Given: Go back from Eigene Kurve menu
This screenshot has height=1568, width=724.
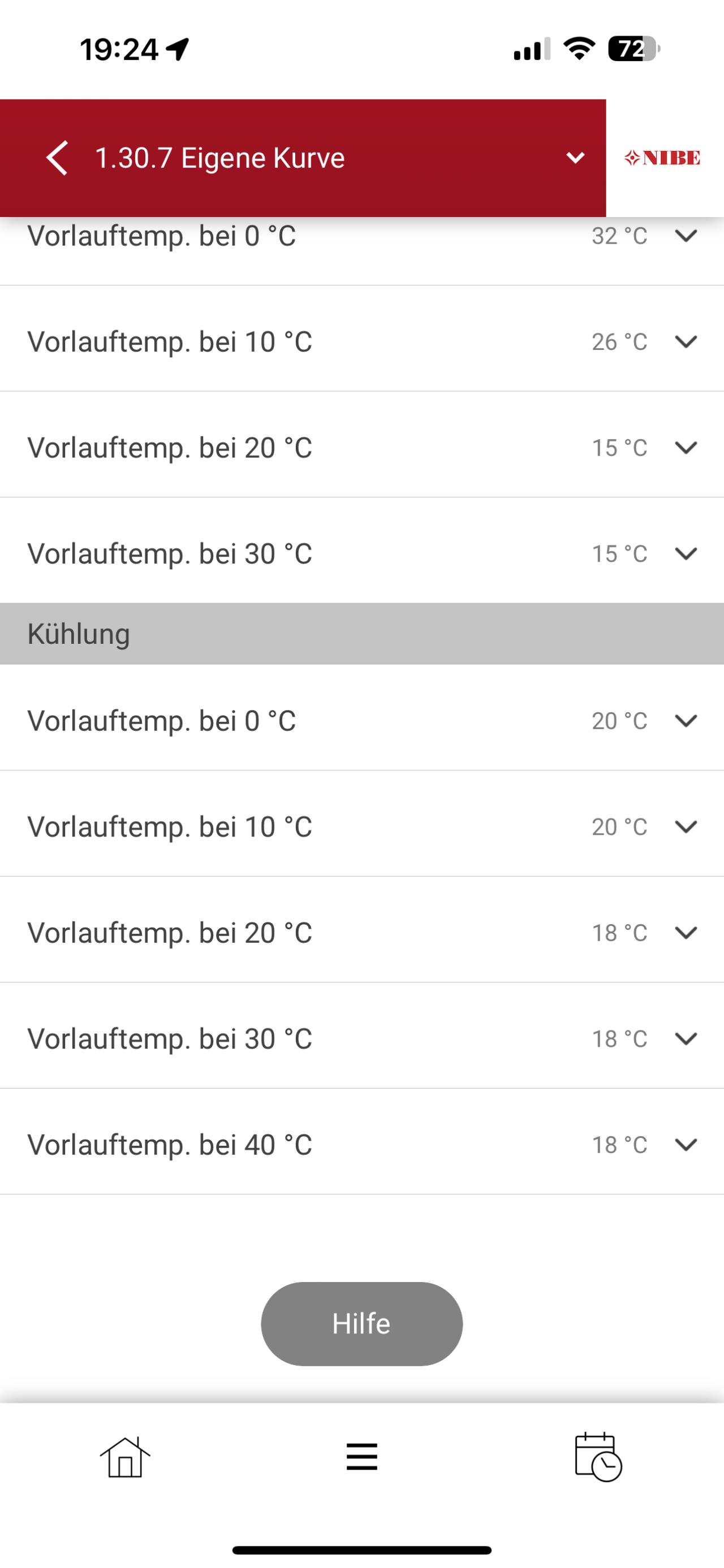Looking at the screenshot, I should pyautogui.click(x=57, y=158).
